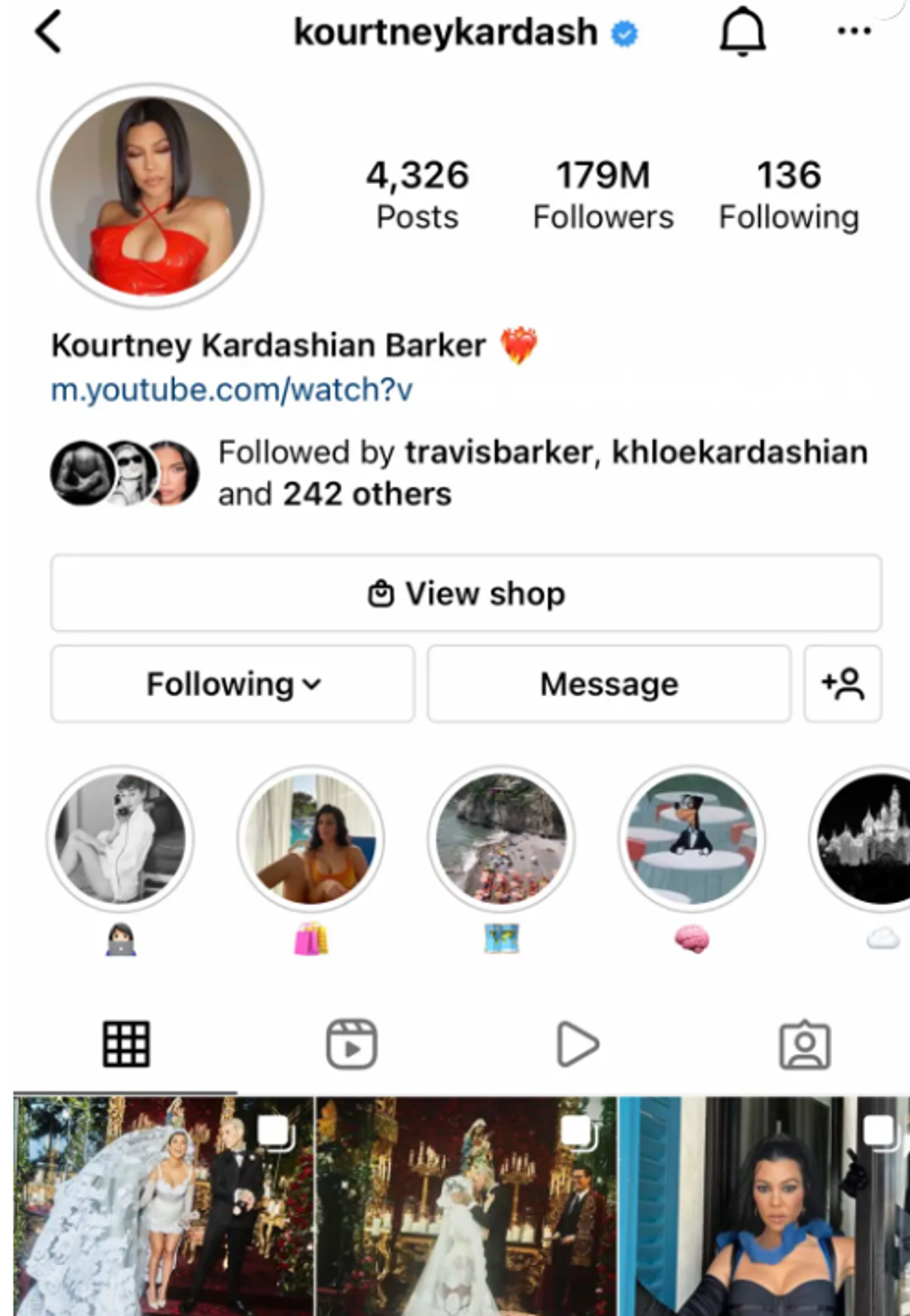
Task: Open the brain emoji story highlight
Action: pyautogui.click(x=692, y=840)
